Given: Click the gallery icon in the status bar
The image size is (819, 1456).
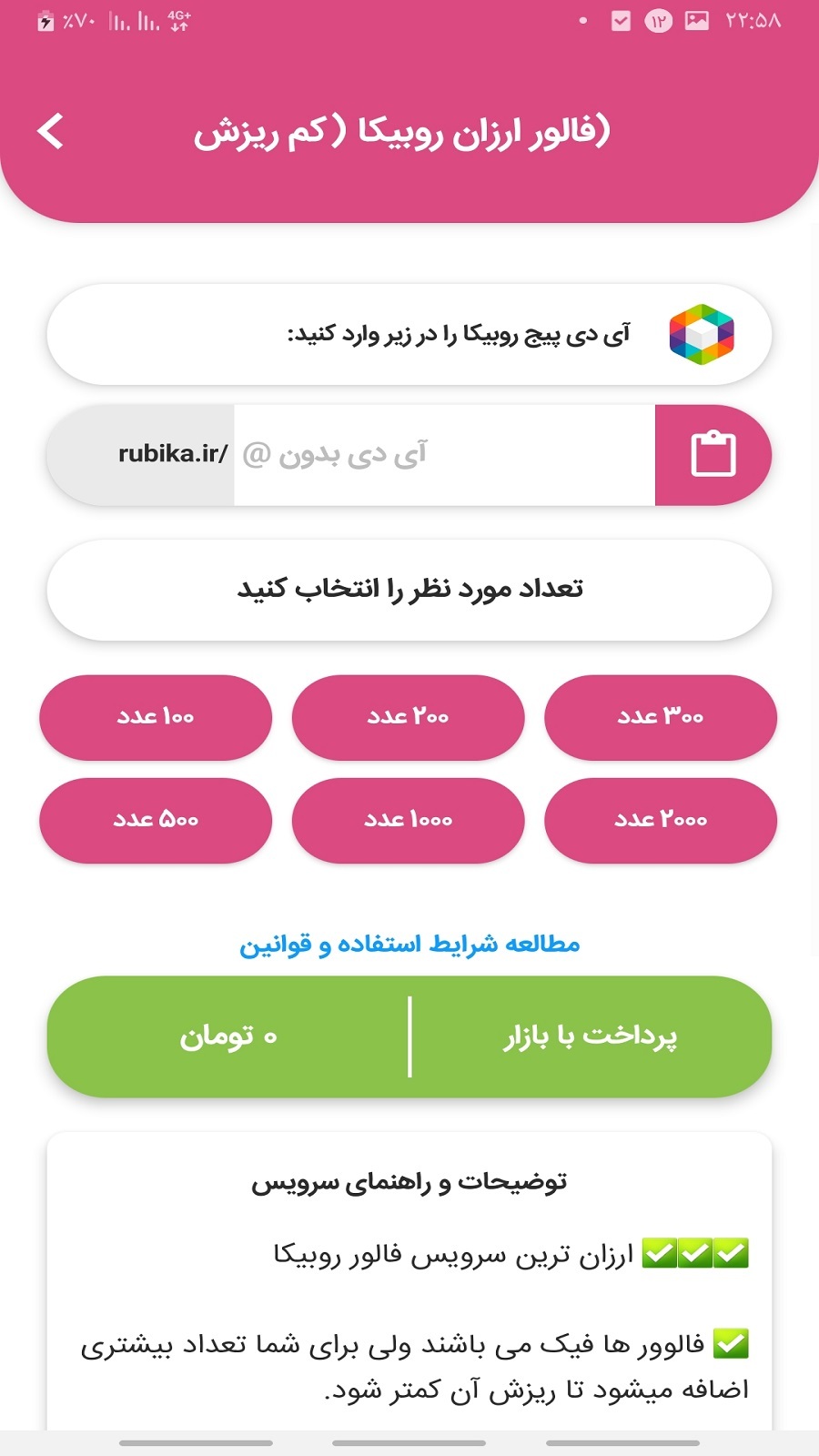Looking at the screenshot, I should click(x=698, y=18).
